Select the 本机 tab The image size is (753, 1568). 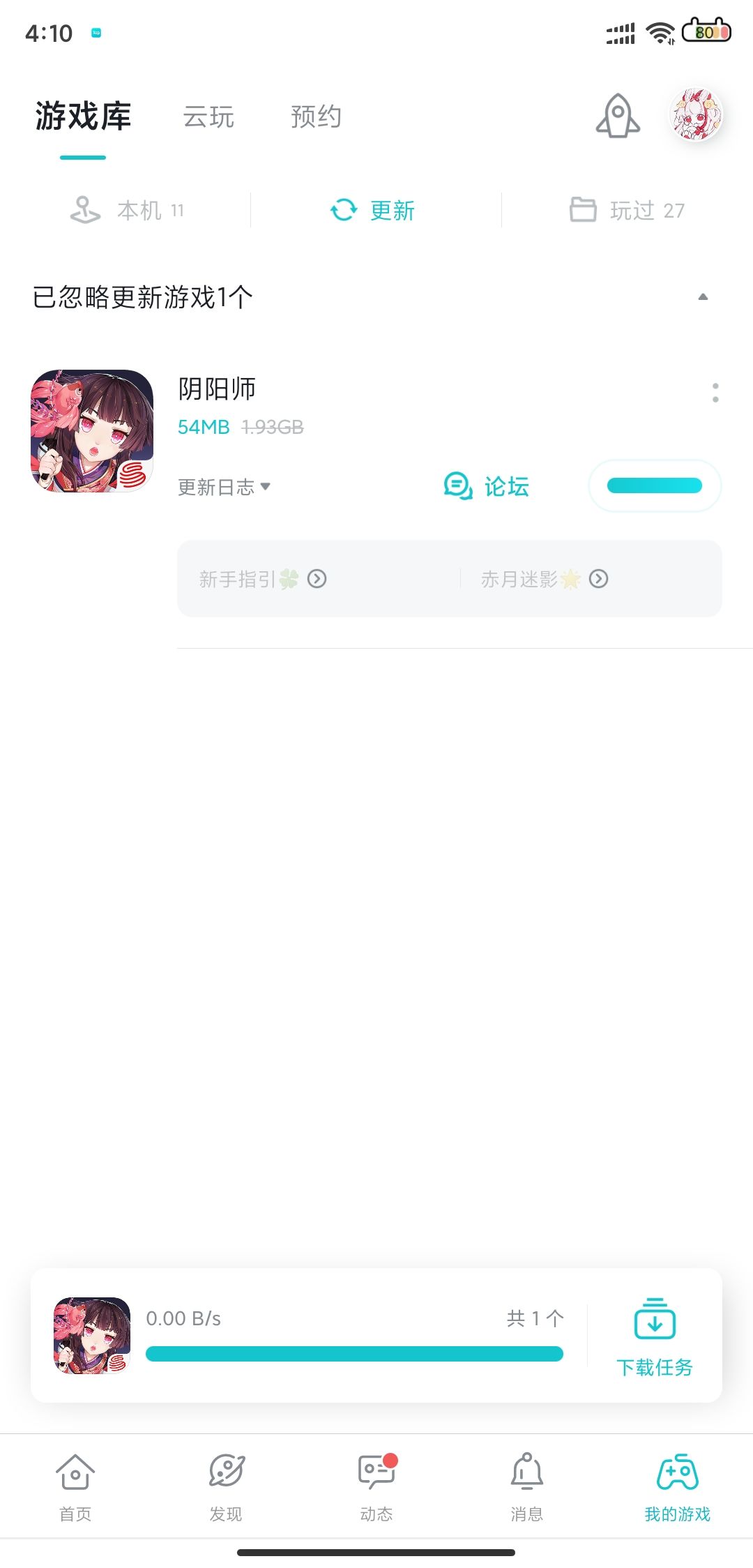[x=129, y=210]
